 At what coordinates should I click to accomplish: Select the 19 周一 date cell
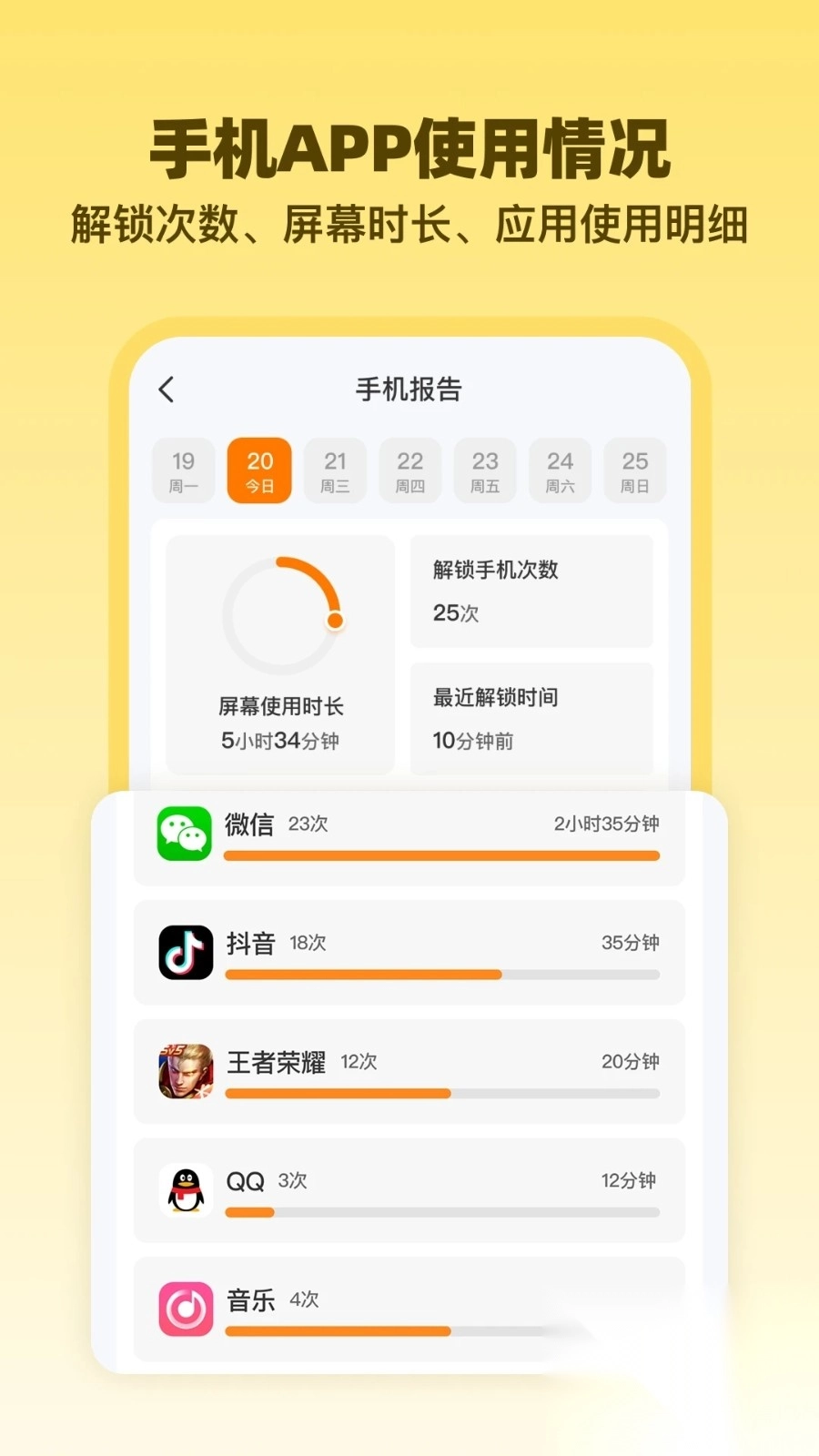click(x=183, y=470)
